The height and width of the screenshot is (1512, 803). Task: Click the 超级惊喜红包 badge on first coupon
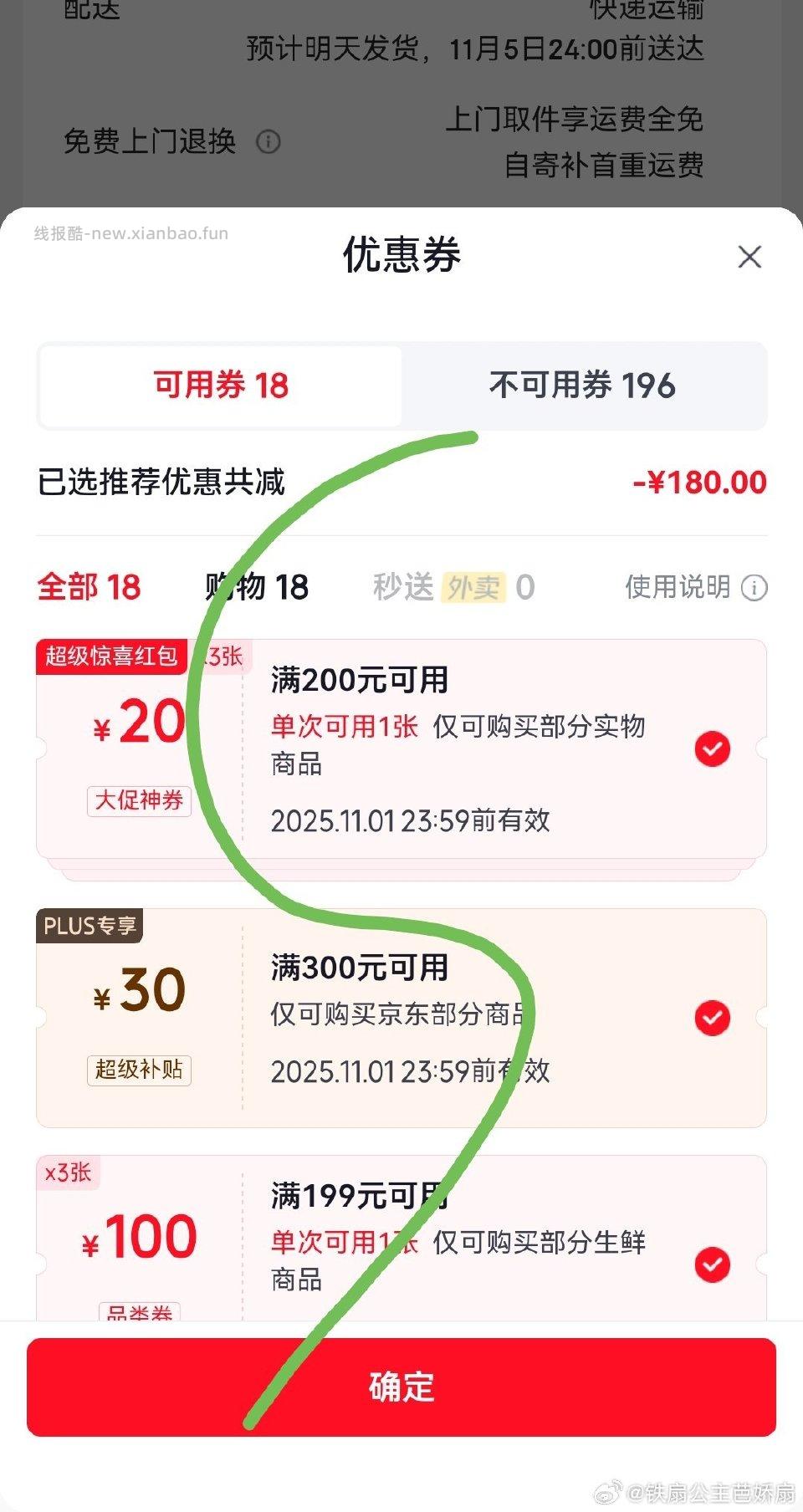(111, 657)
